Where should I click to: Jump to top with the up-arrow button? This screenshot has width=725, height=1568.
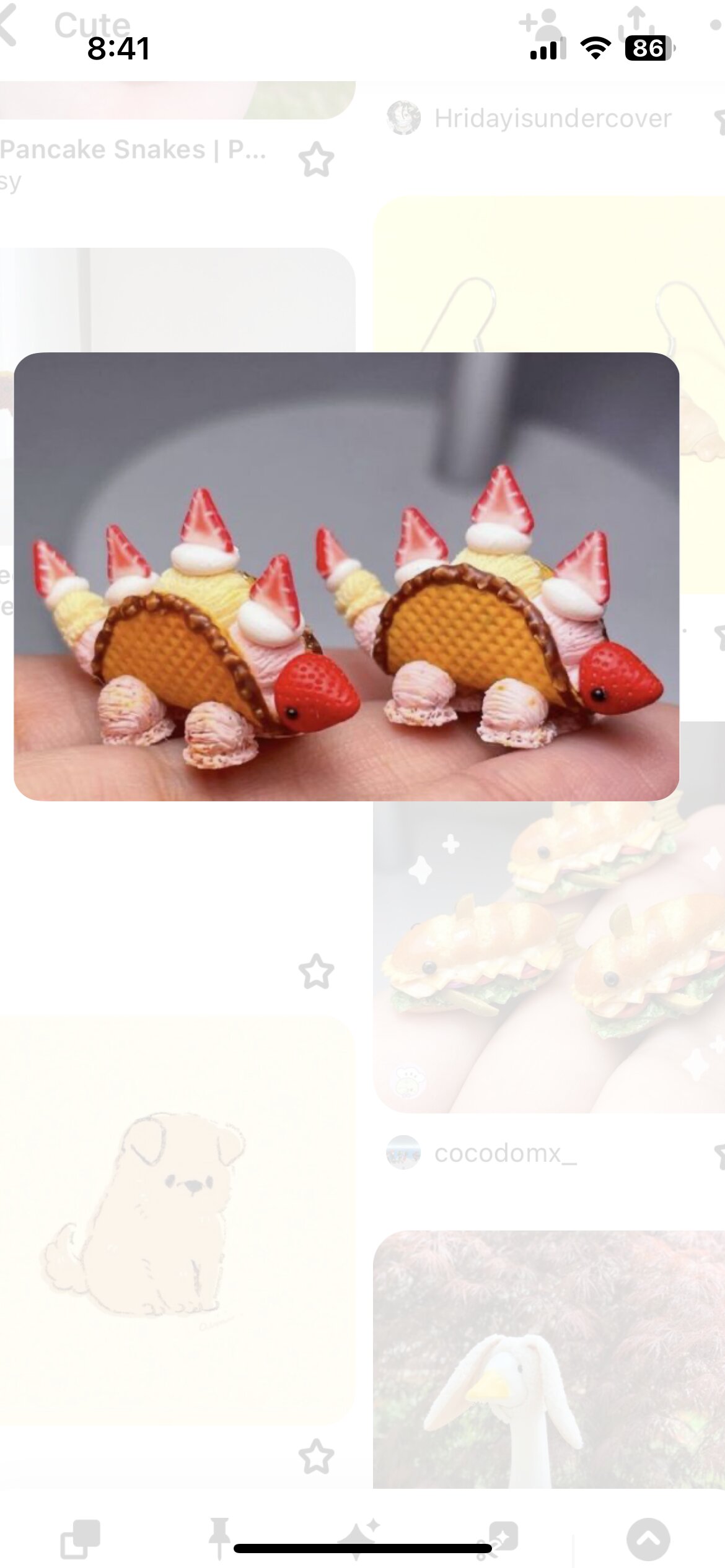point(648,1539)
